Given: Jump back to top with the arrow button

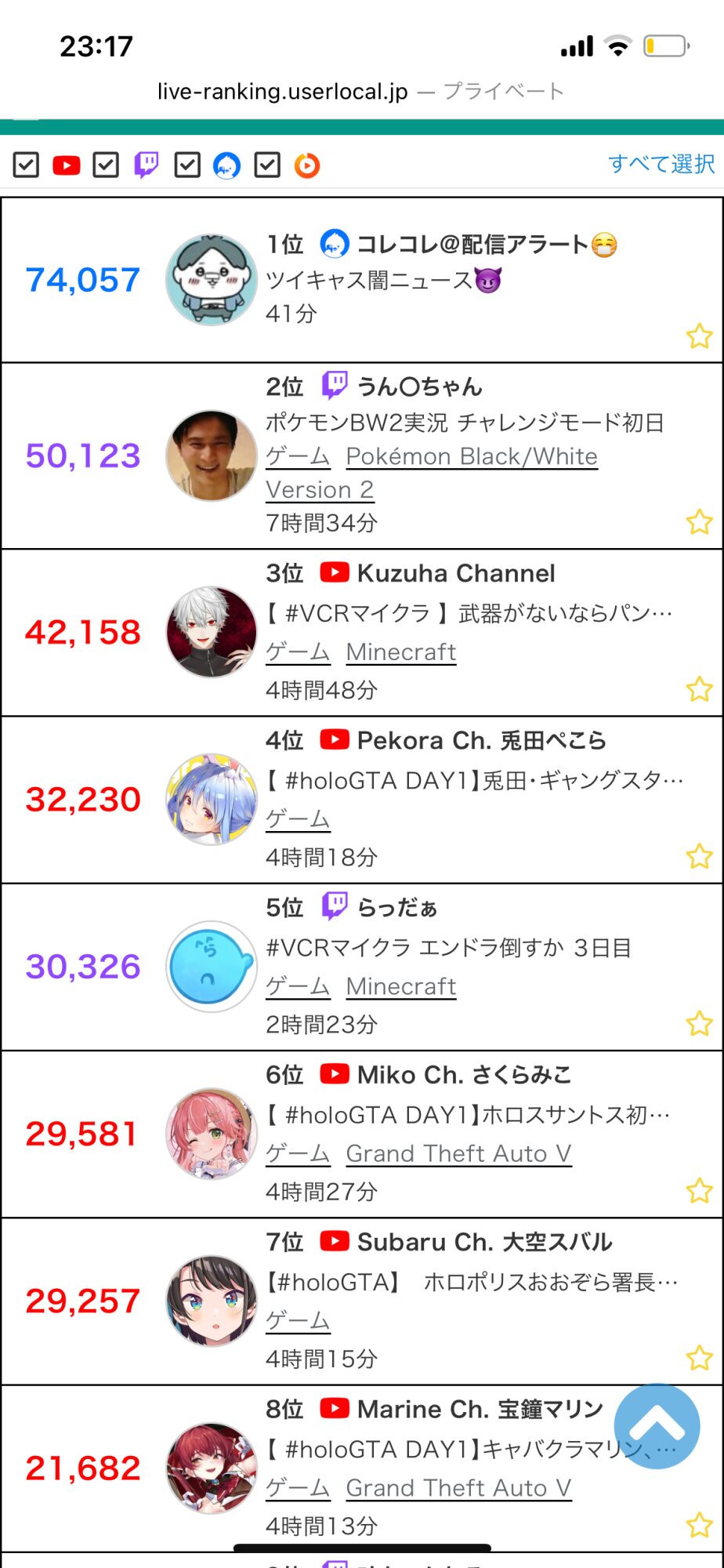Looking at the screenshot, I should 657,1425.
